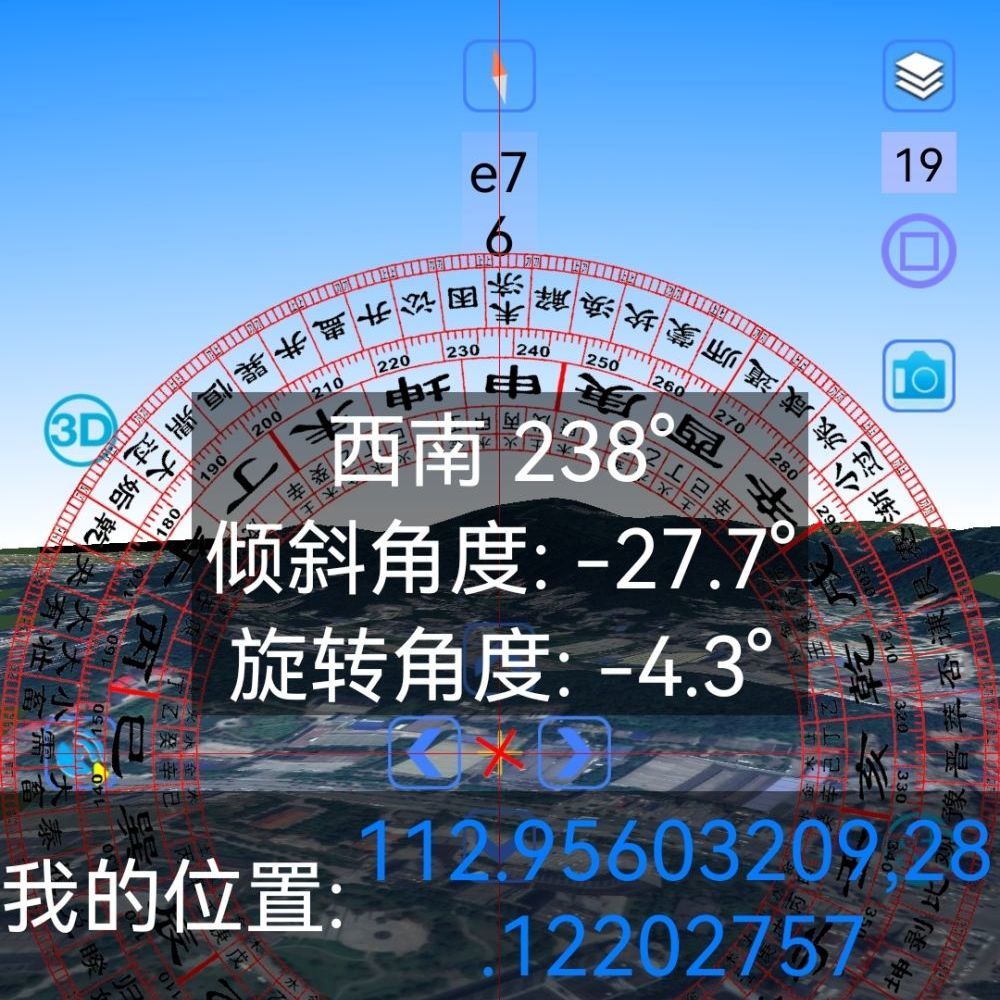Toggle the 3D map view

coord(80,431)
